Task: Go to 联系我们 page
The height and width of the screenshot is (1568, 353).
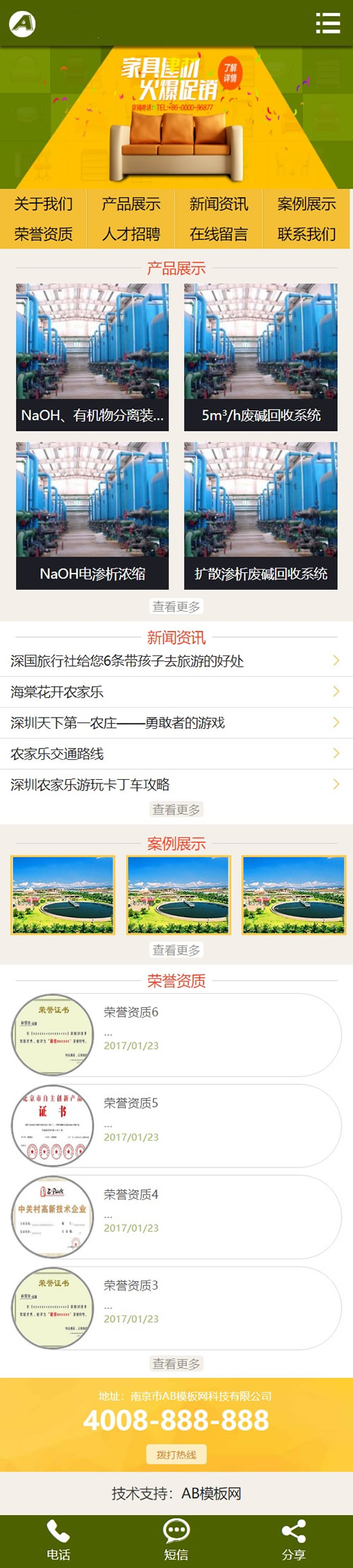Action: [x=306, y=234]
